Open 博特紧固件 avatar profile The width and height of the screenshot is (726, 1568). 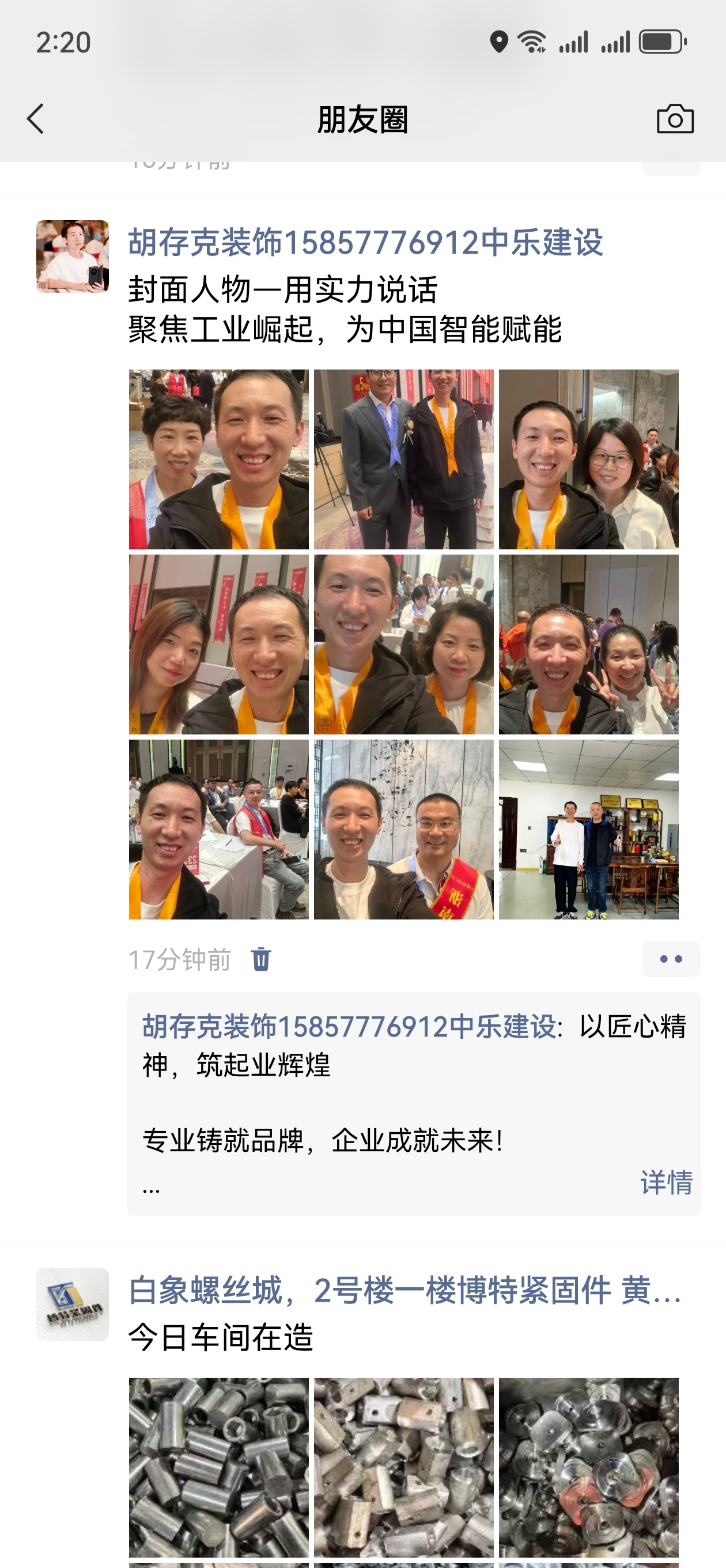tap(73, 1304)
